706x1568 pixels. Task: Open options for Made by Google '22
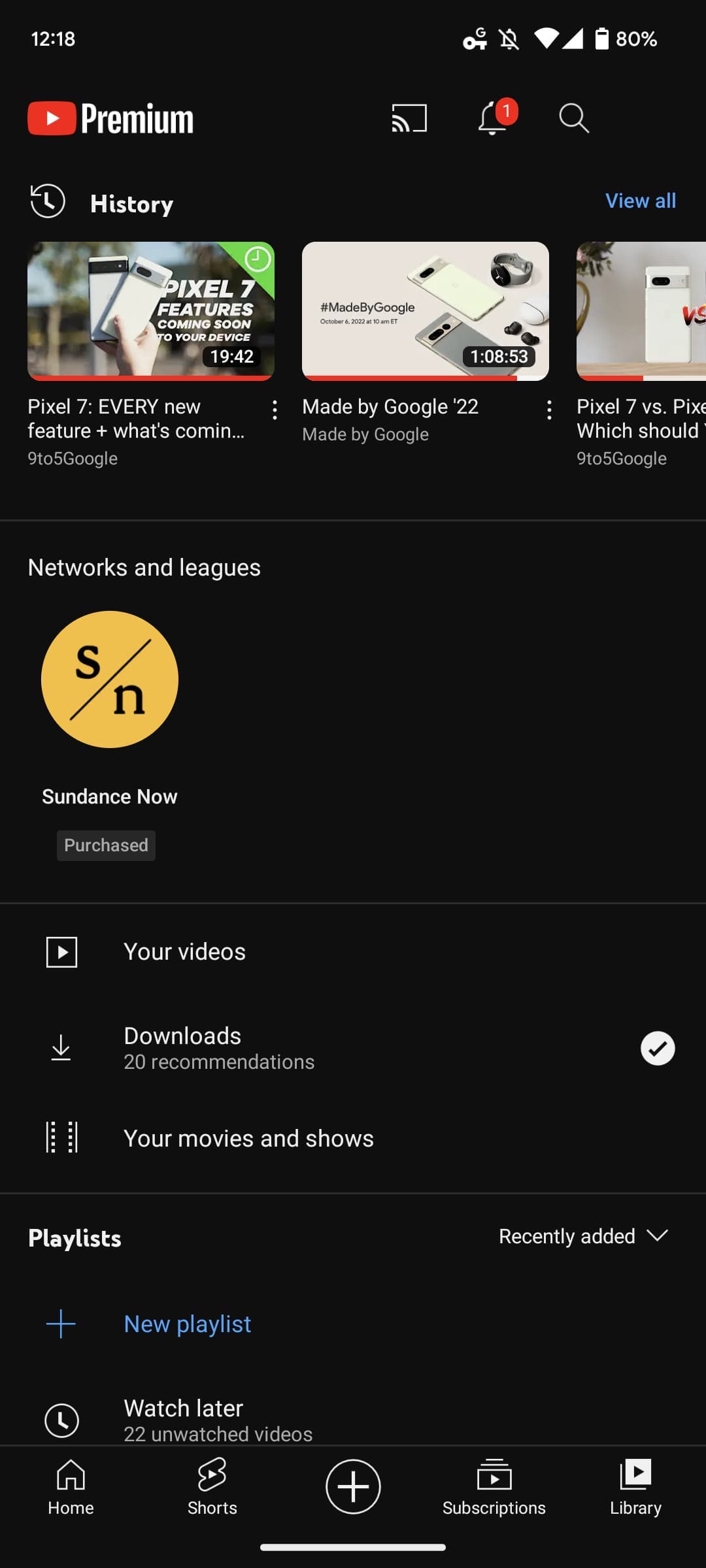550,410
